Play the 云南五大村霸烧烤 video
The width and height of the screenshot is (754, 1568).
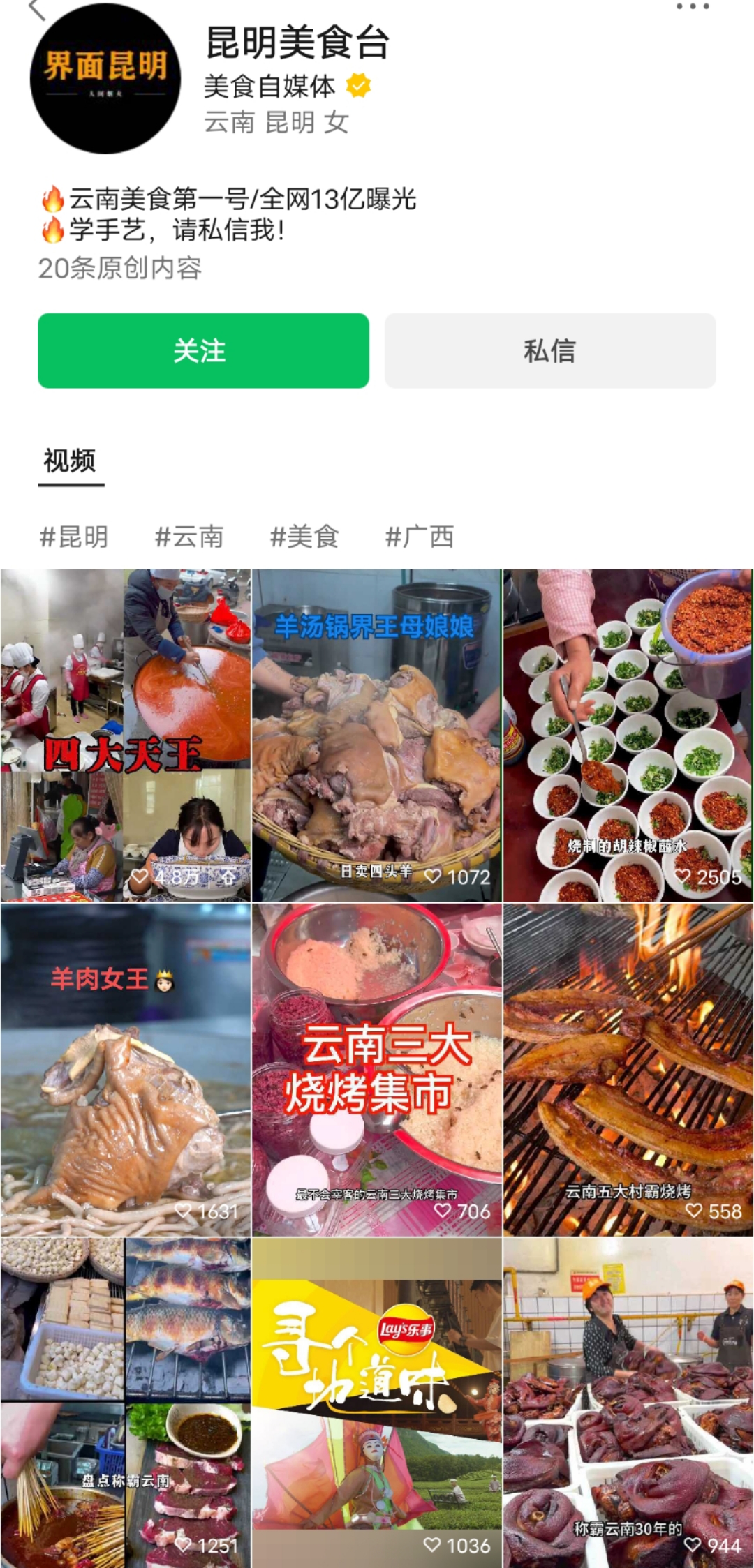[628, 1070]
